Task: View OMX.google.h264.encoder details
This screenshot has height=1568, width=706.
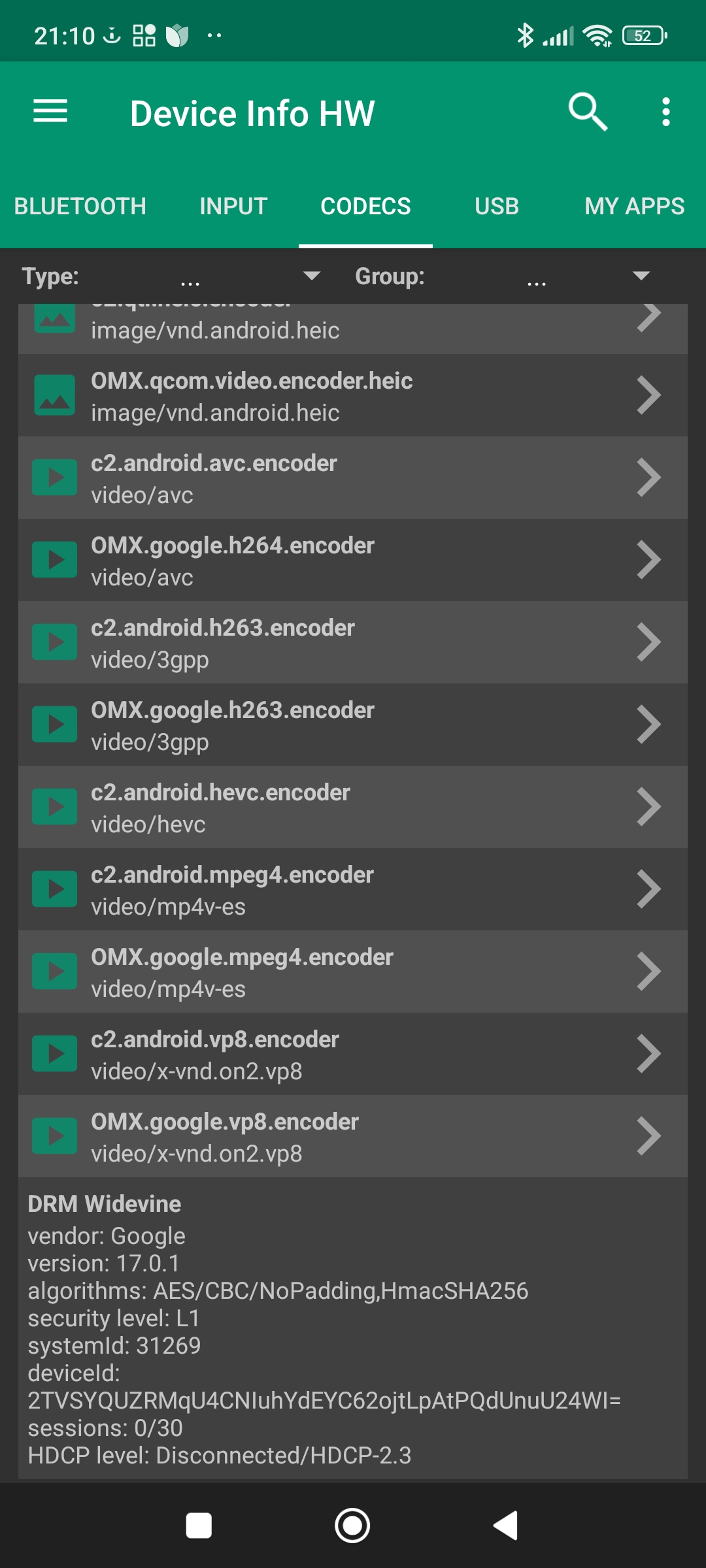Action: tap(353, 561)
